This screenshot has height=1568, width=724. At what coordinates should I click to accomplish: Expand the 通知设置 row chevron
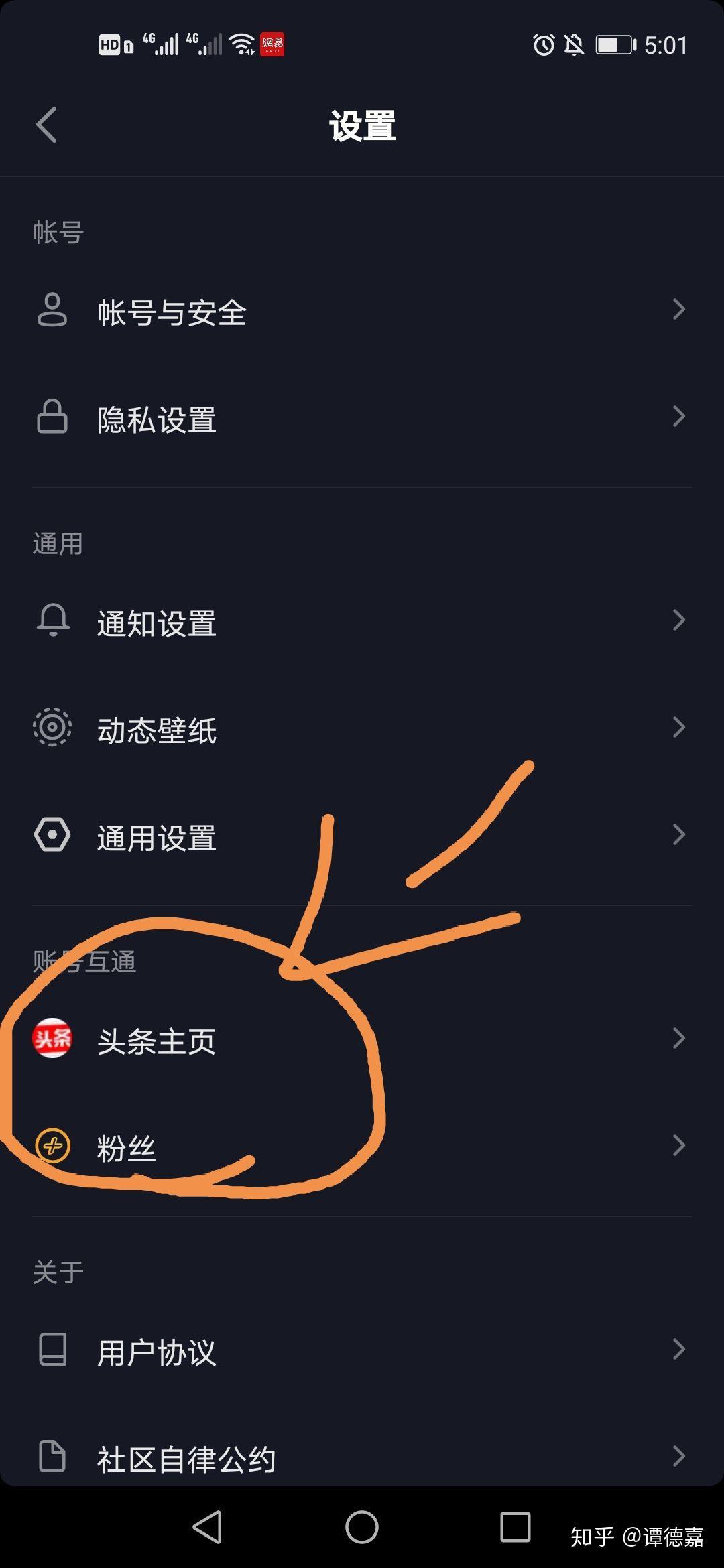point(678,620)
